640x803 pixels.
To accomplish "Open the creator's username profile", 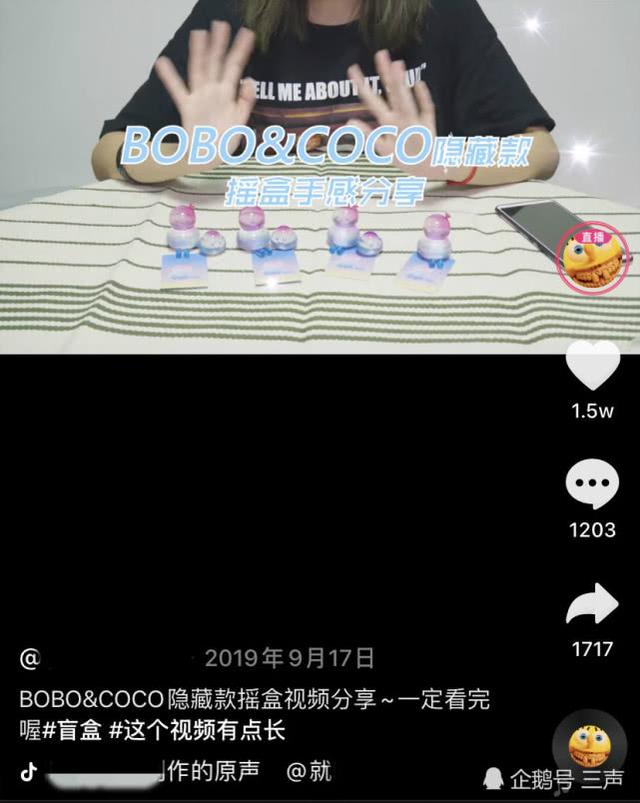I will pyautogui.click(x=110, y=659).
